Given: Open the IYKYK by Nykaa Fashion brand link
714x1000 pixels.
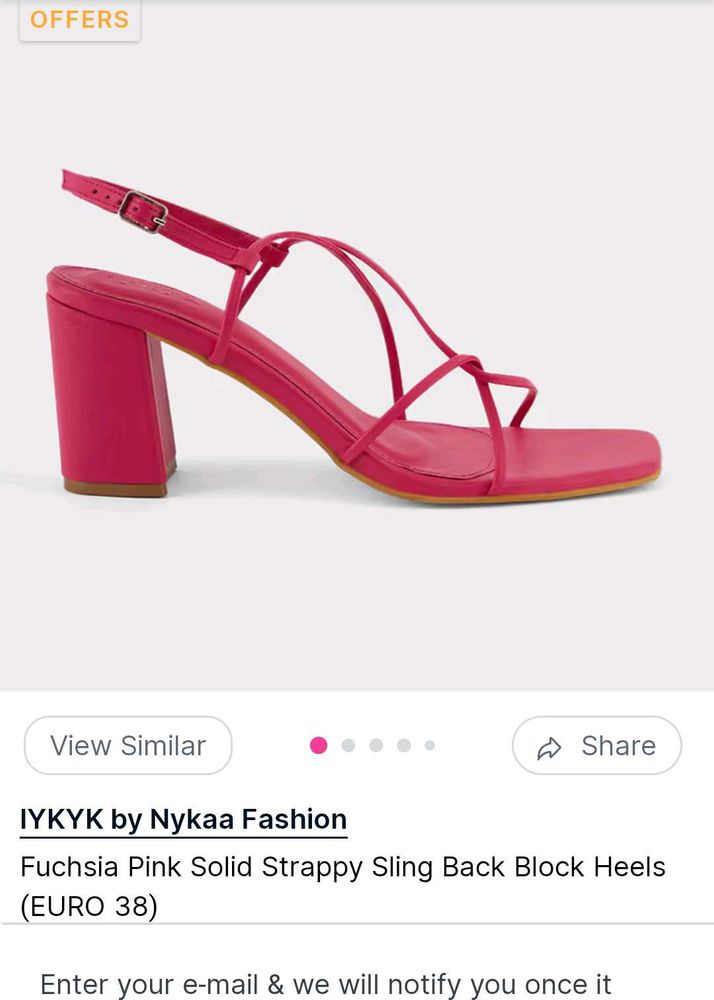Looking at the screenshot, I should [183, 819].
